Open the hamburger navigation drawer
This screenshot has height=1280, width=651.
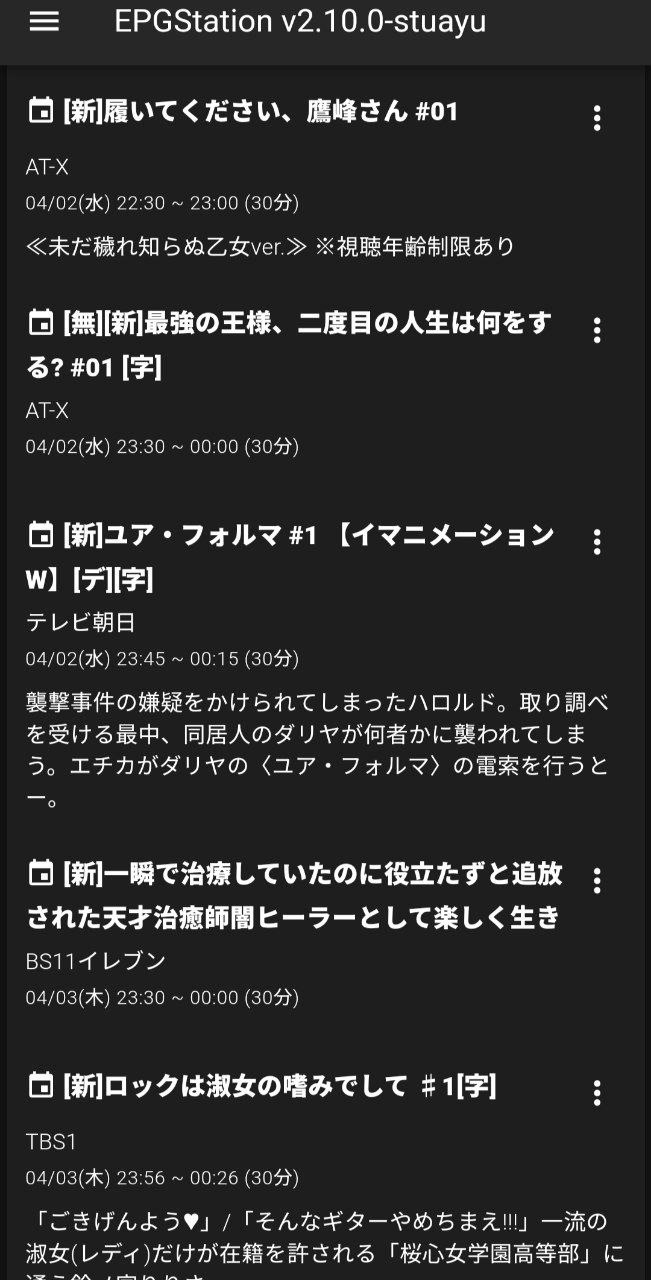click(44, 22)
